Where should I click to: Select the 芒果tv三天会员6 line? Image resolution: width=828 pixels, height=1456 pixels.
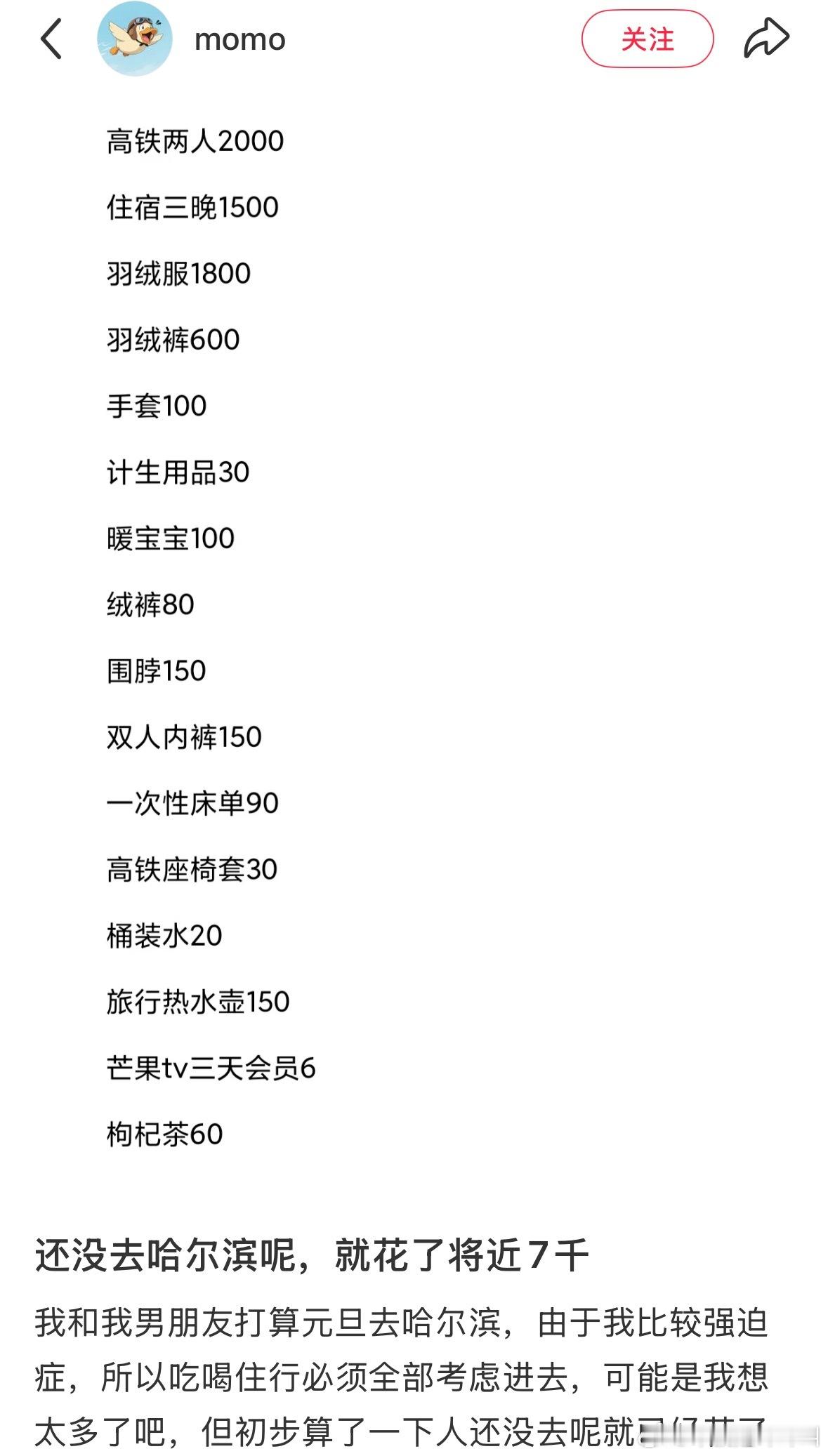(212, 1066)
